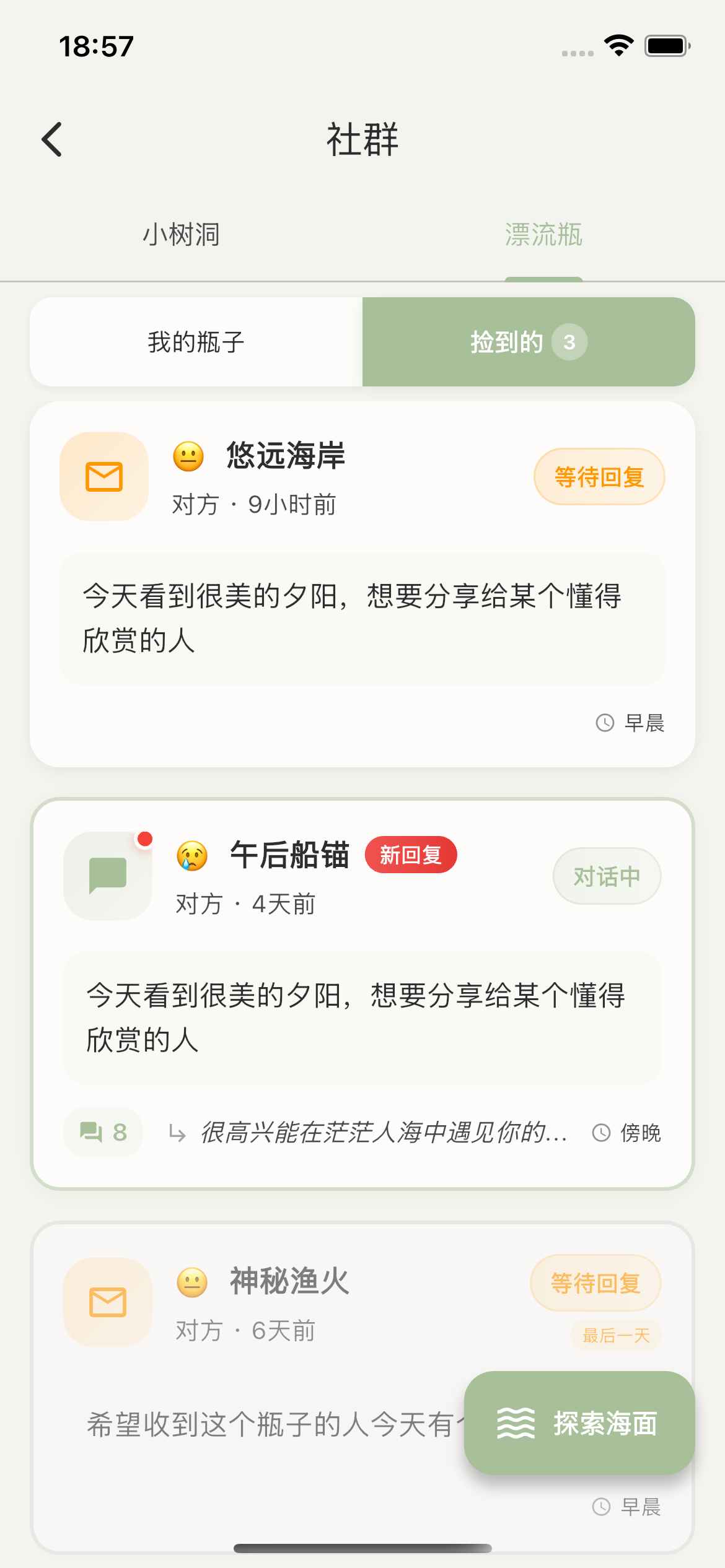The image size is (725, 1568).
Task: Expand reply preview 很高兴能在茫茫人海中遇见你的
Action: pyautogui.click(x=384, y=1132)
